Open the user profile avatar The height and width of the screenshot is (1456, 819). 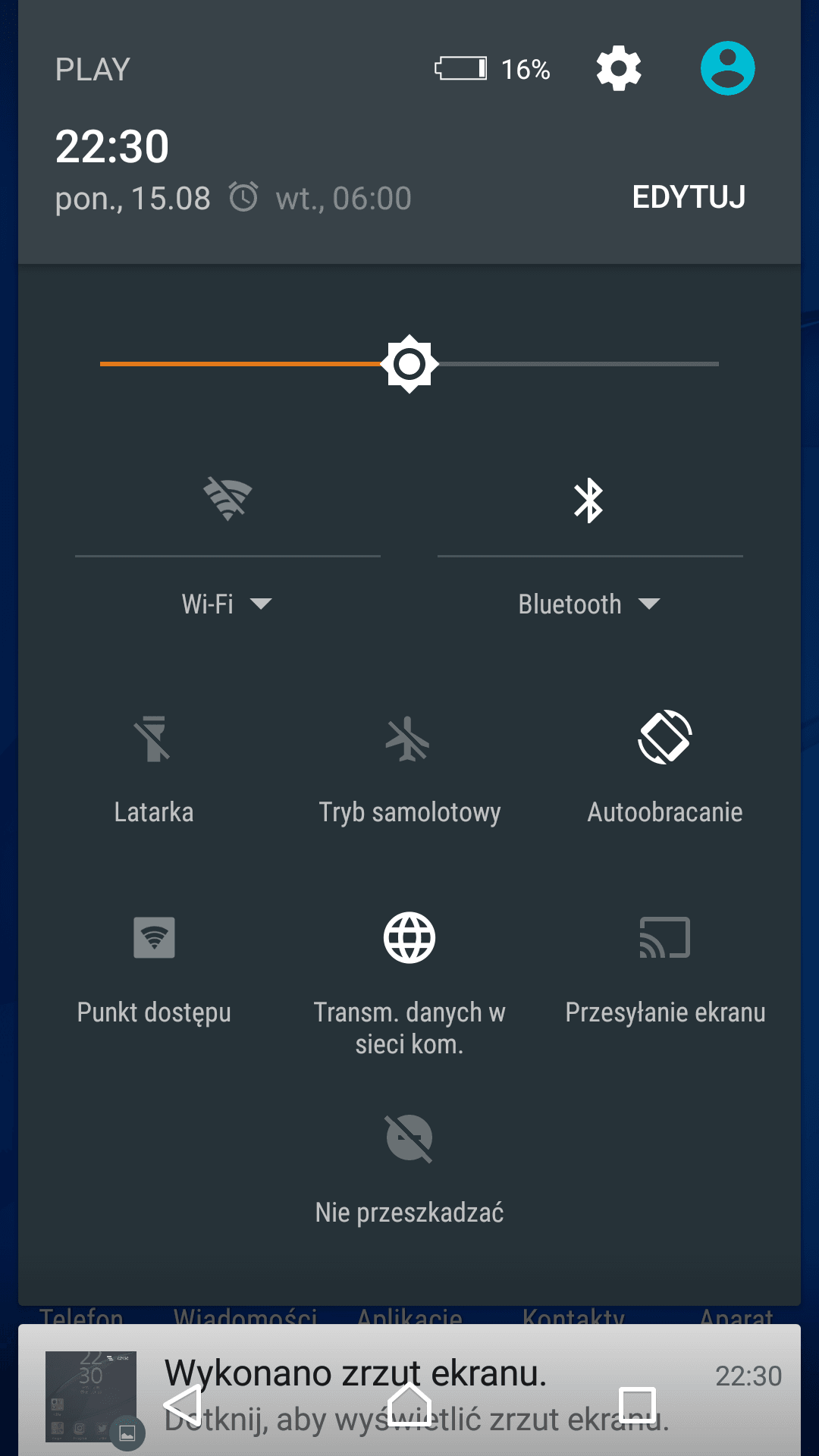click(x=727, y=68)
